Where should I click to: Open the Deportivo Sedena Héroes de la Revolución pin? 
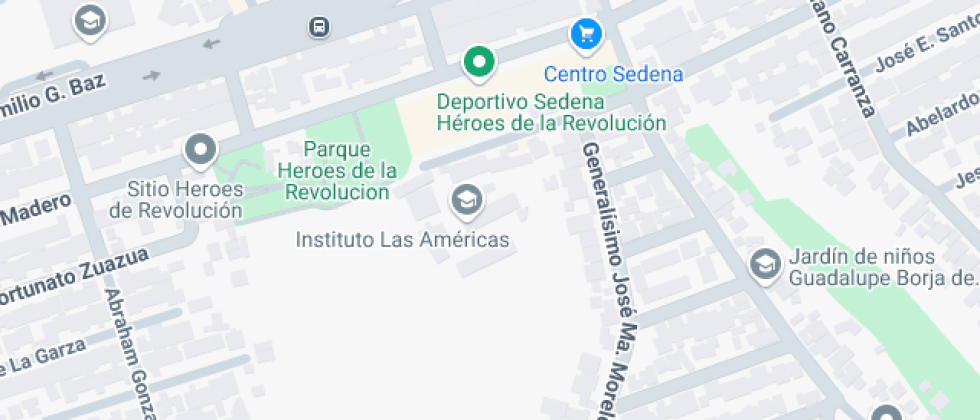pyautogui.click(x=479, y=63)
